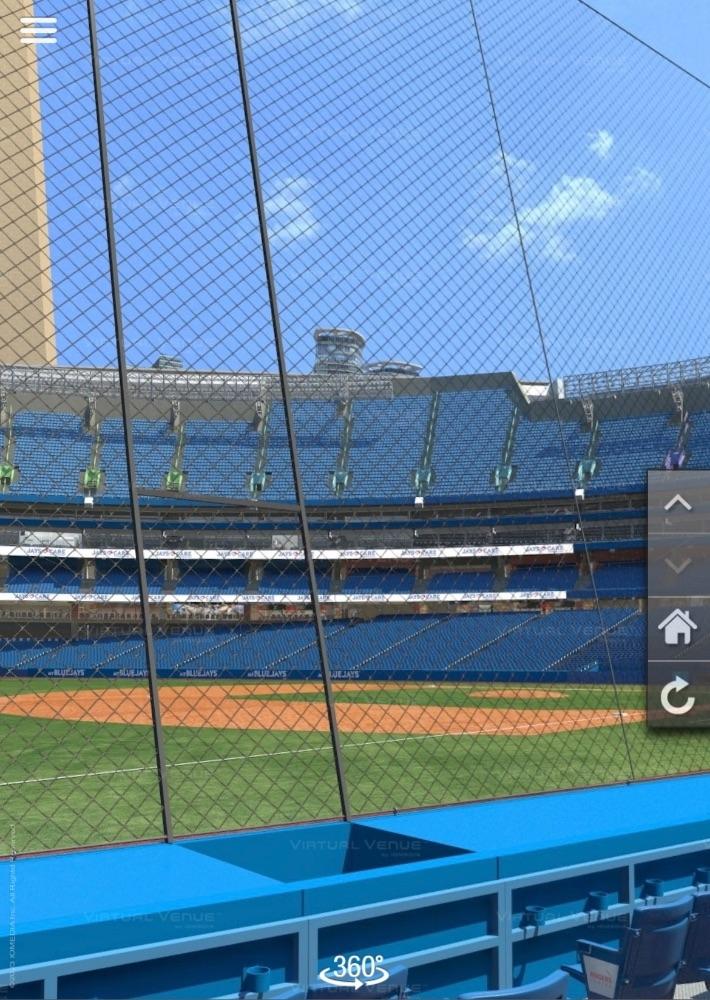Return to home view
Screen dimensions: 710x1000
677,628
